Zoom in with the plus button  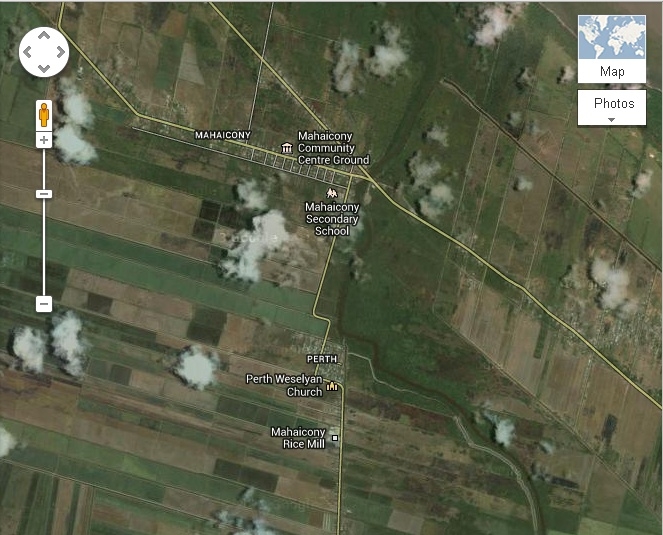click(44, 140)
